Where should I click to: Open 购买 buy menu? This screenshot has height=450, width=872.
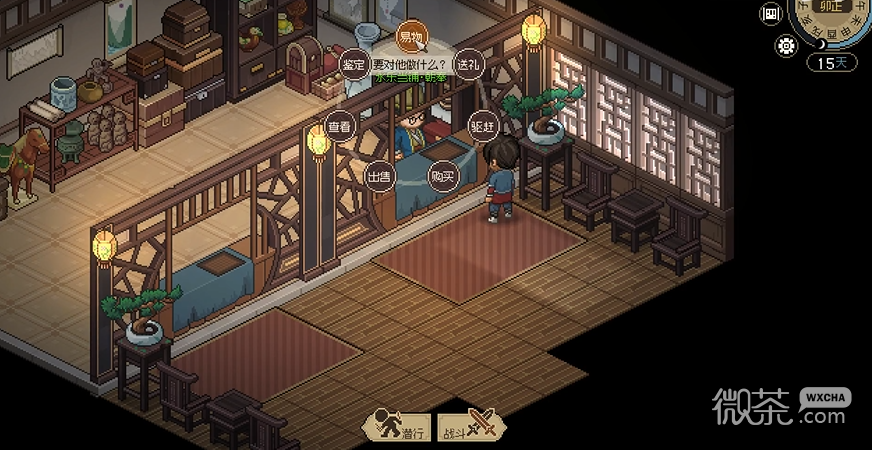pyautogui.click(x=443, y=176)
